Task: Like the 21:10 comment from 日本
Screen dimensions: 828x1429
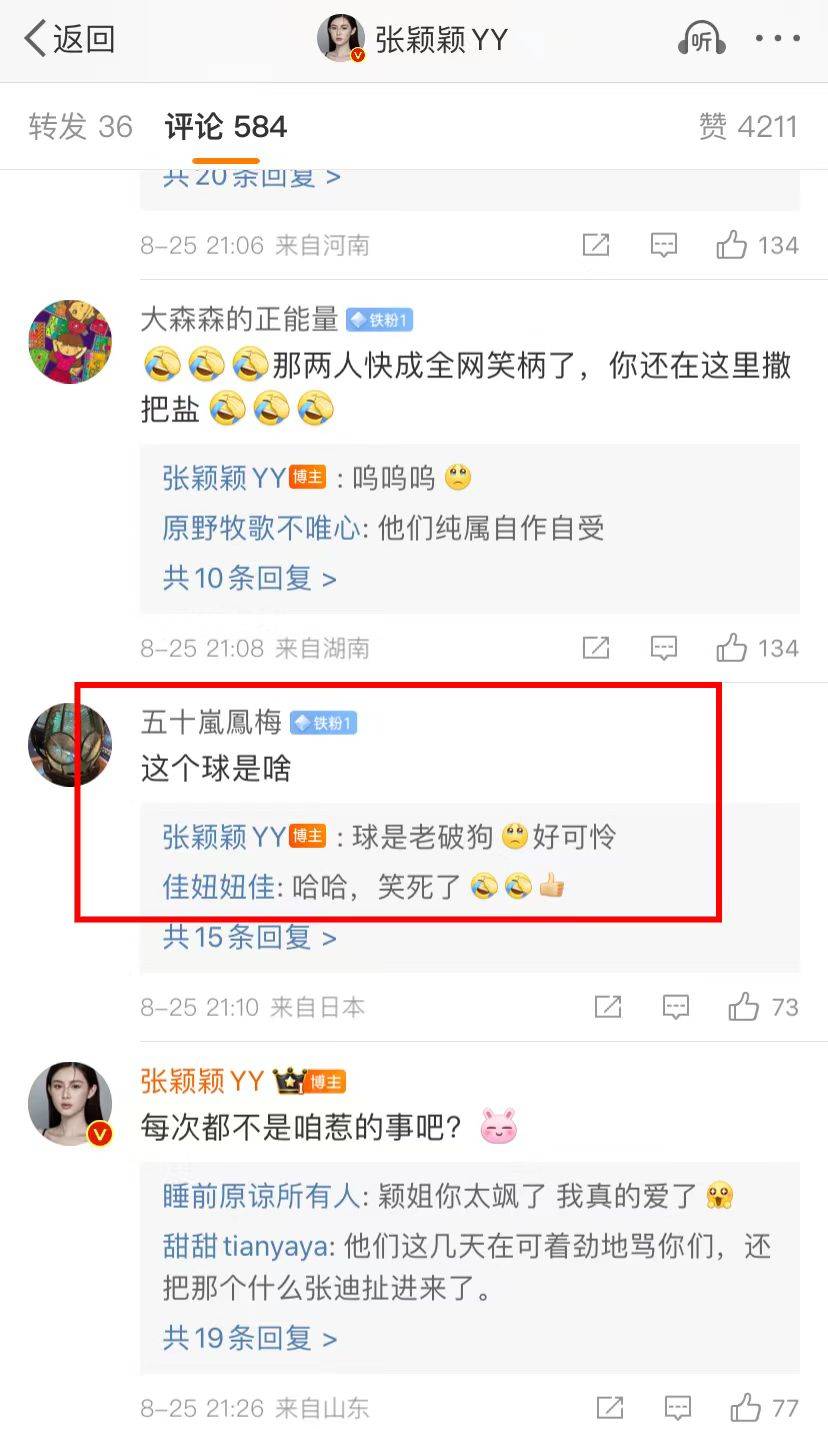Action: point(763,1006)
